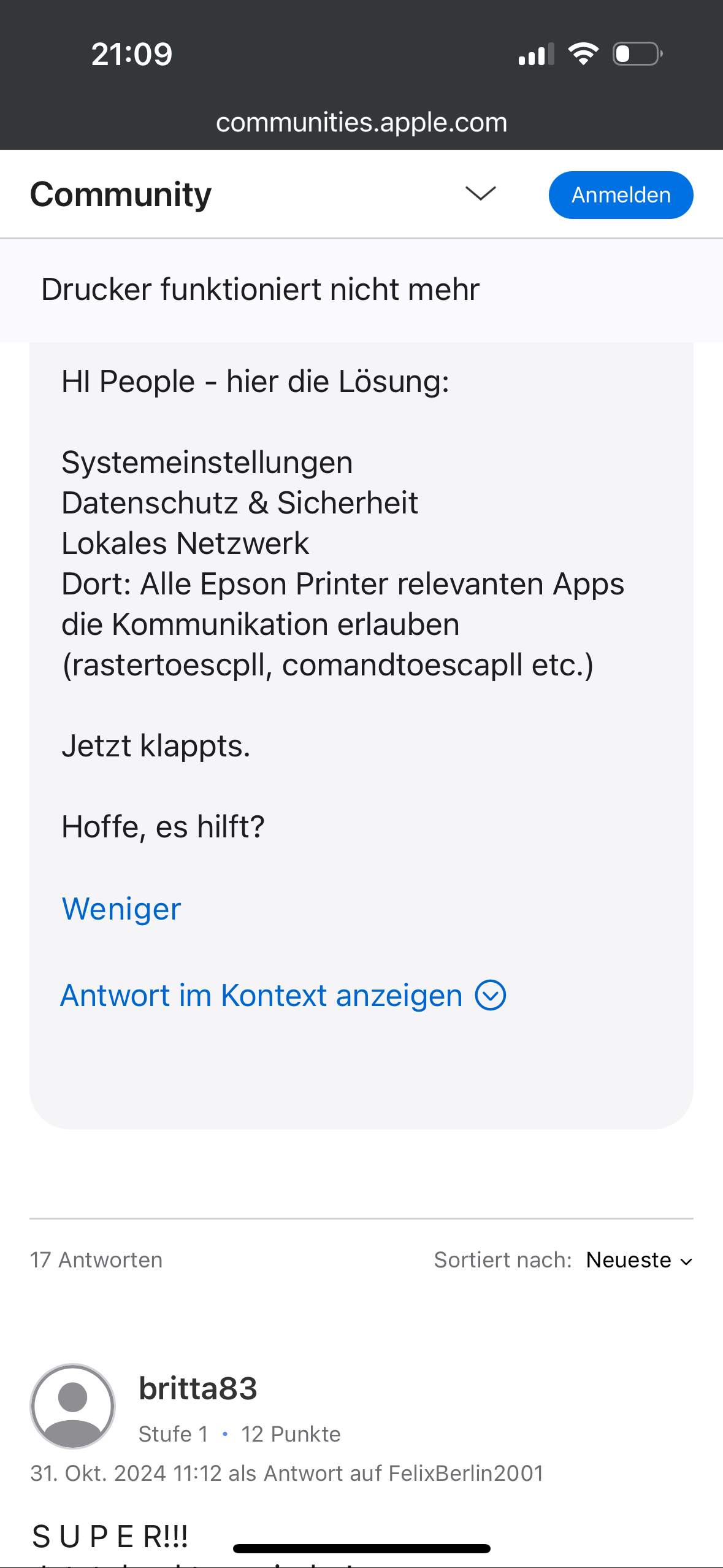This screenshot has width=723, height=1568.
Task: Open Antwort im Kontext anzeigen
Action: tap(283, 995)
